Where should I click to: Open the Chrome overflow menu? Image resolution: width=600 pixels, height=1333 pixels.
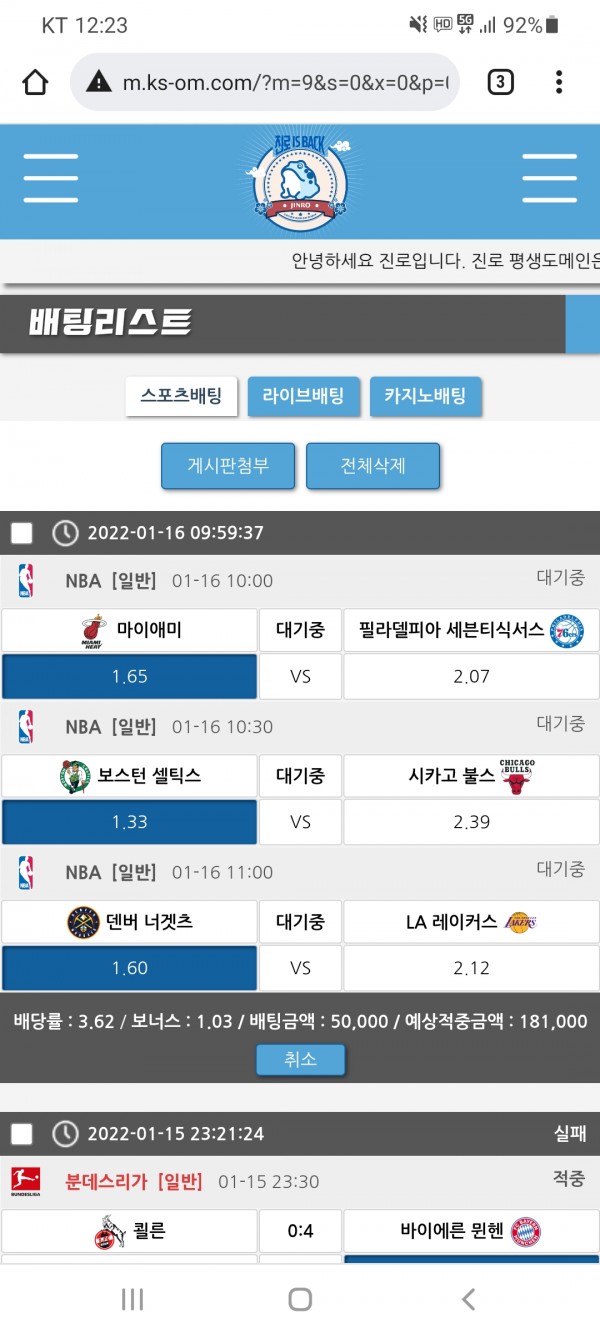click(x=559, y=82)
